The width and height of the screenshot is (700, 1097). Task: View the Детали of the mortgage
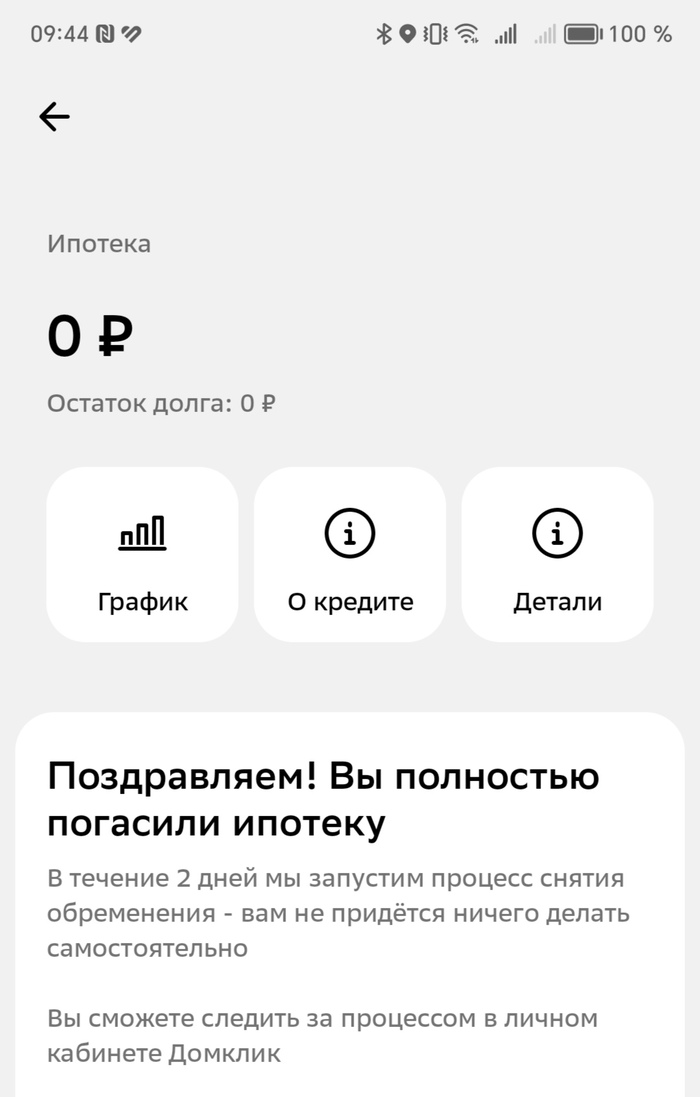click(x=557, y=555)
